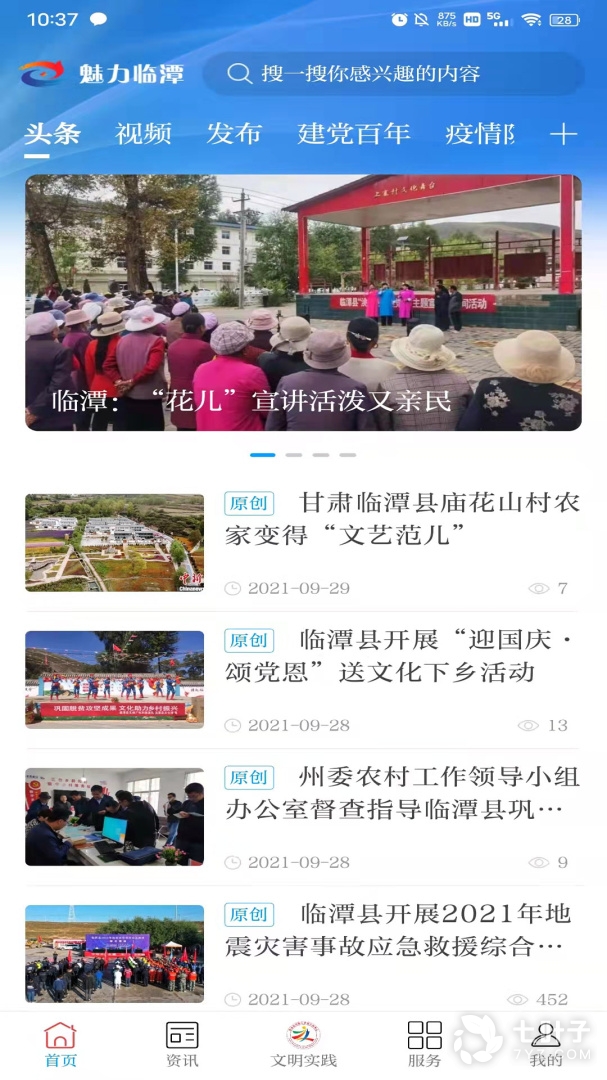
Task: View the 地震灾害事故应急救援 article
Action: coord(400,929)
